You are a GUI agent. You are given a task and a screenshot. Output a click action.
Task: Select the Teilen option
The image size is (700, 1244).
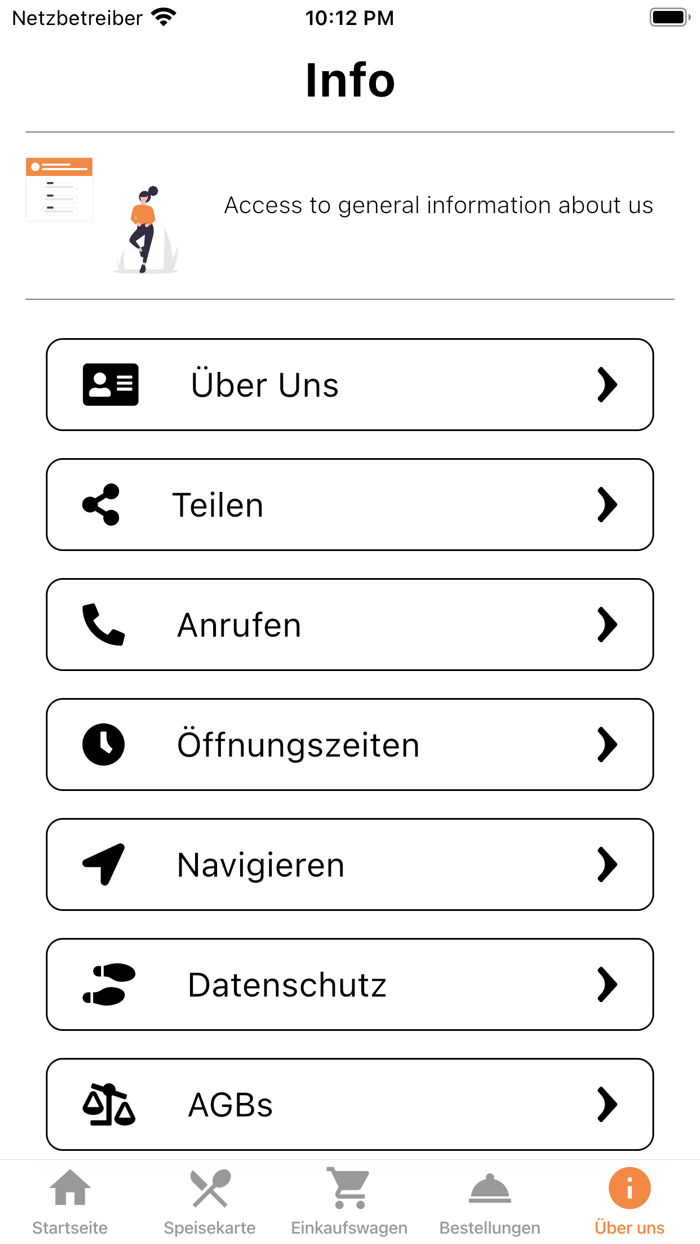pyautogui.click(x=350, y=505)
